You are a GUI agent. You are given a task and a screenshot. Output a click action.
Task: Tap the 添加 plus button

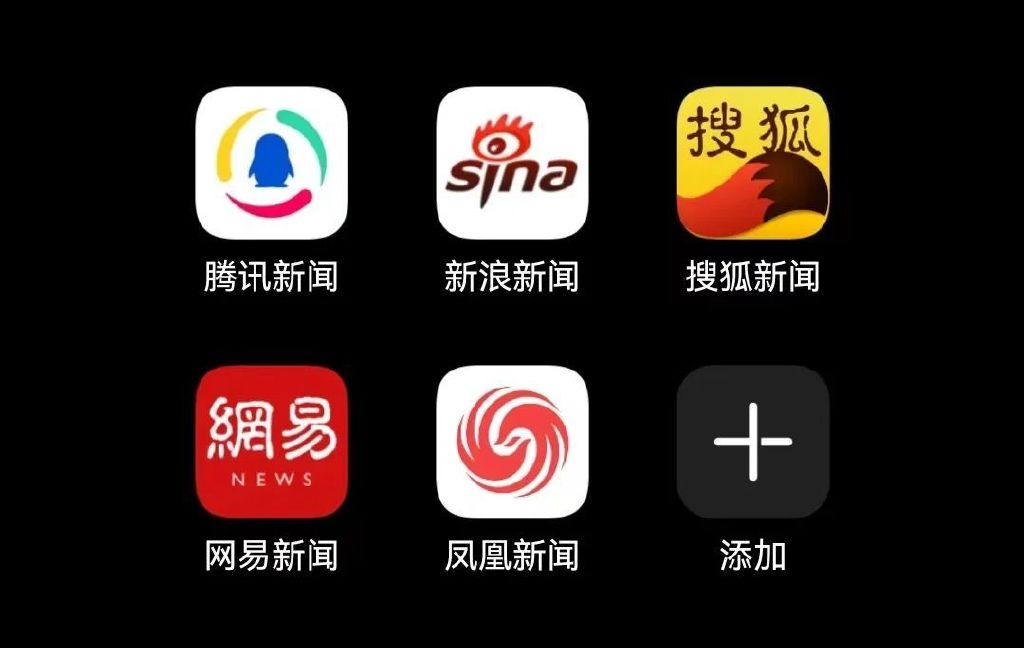tap(753, 441)
